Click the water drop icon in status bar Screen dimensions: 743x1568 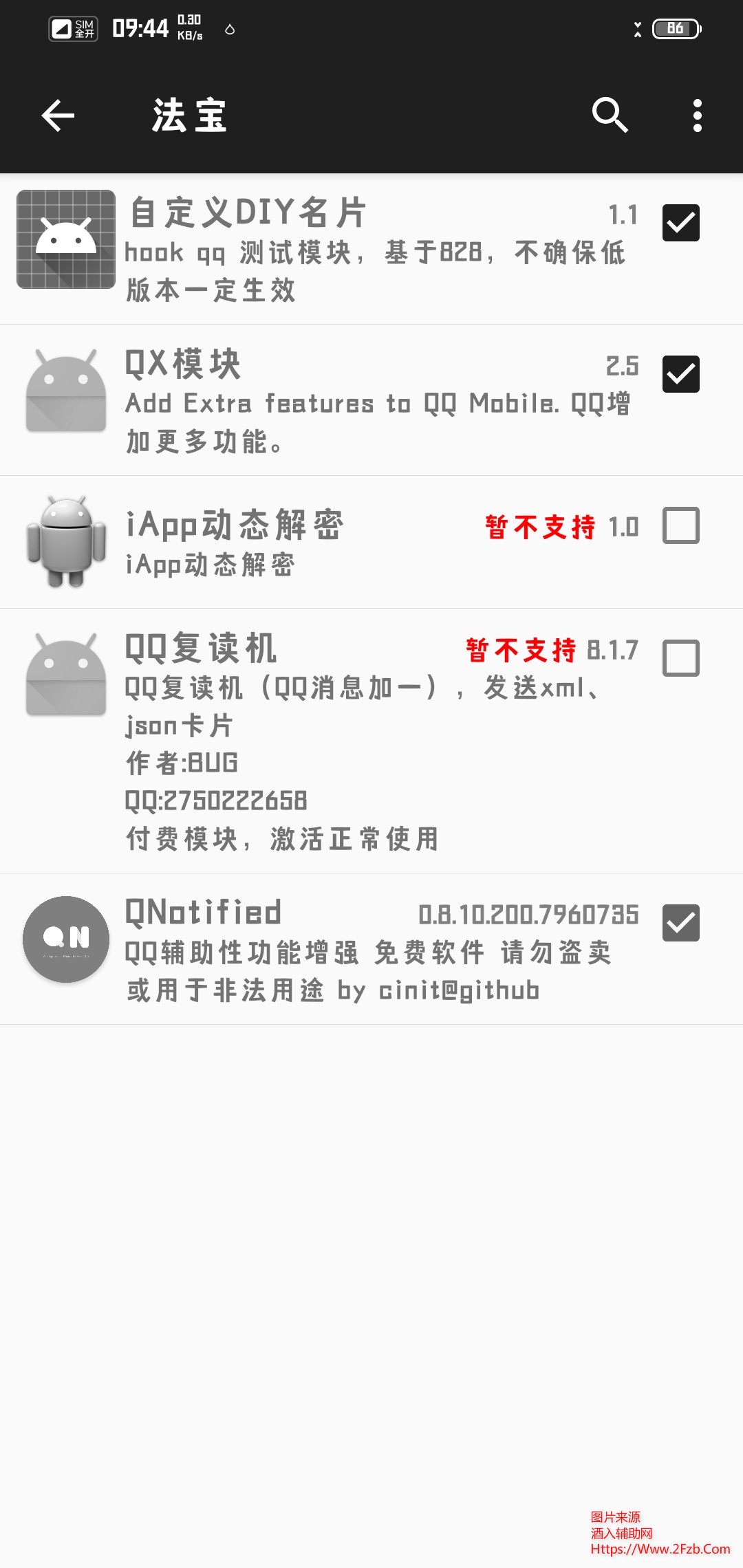229,30
